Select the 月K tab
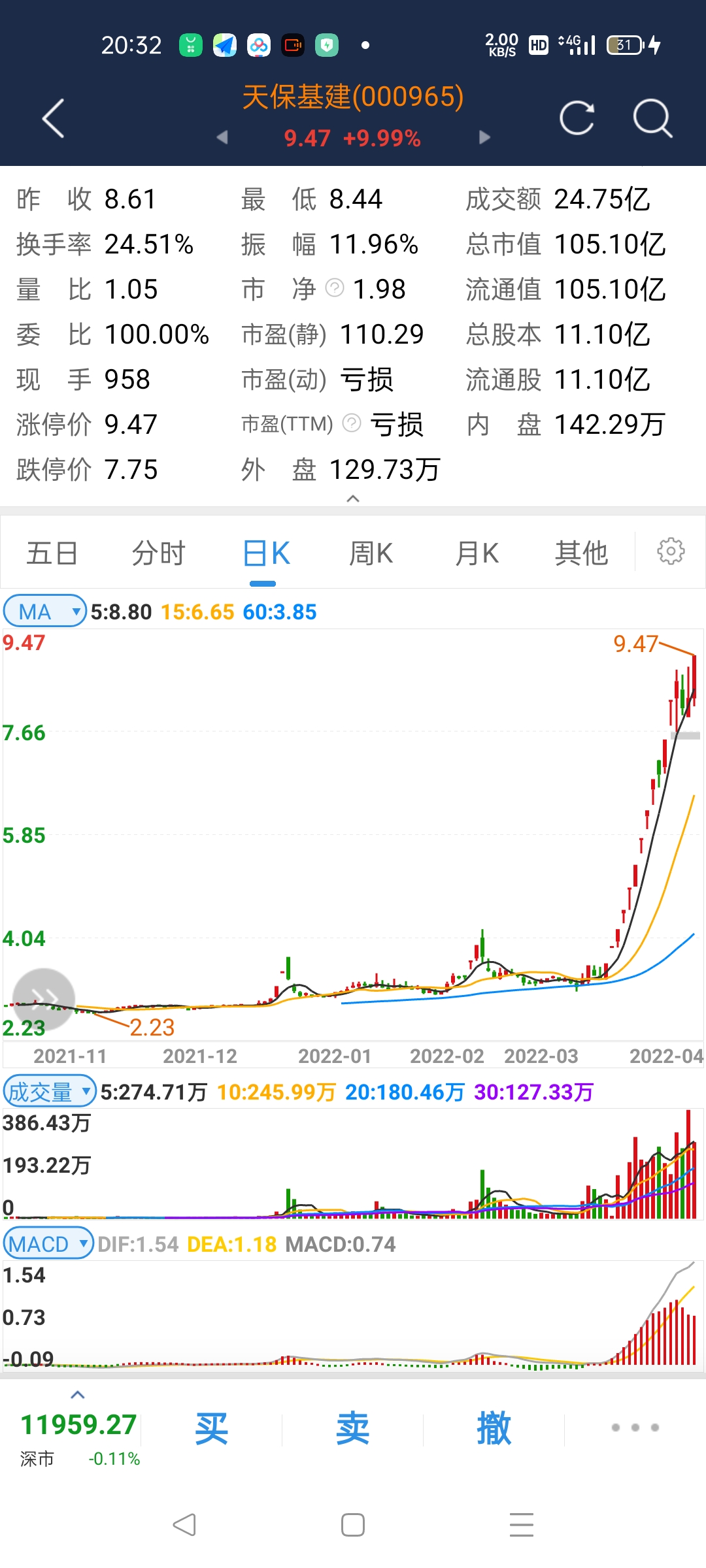The width and height of the screenshot is (706, 1568). [x=477, y=553]
